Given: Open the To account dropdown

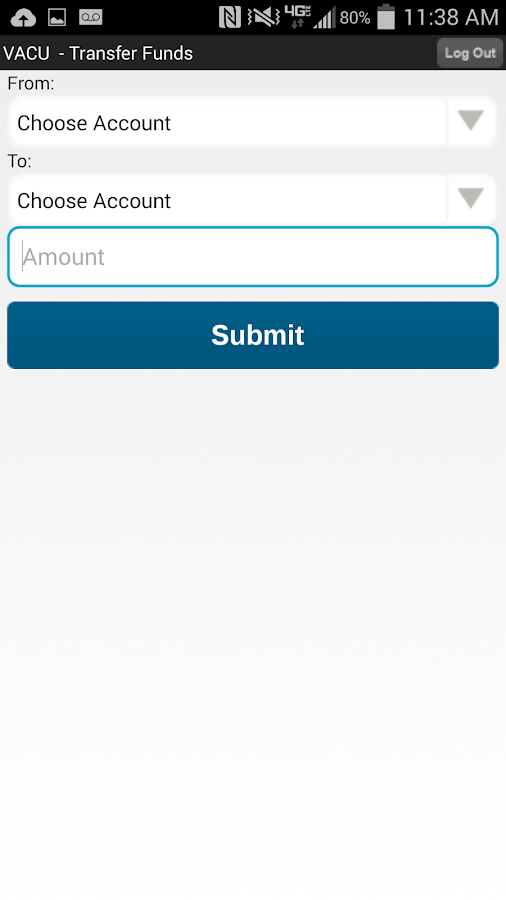Looking at the screenshot, I should (252, 200).
